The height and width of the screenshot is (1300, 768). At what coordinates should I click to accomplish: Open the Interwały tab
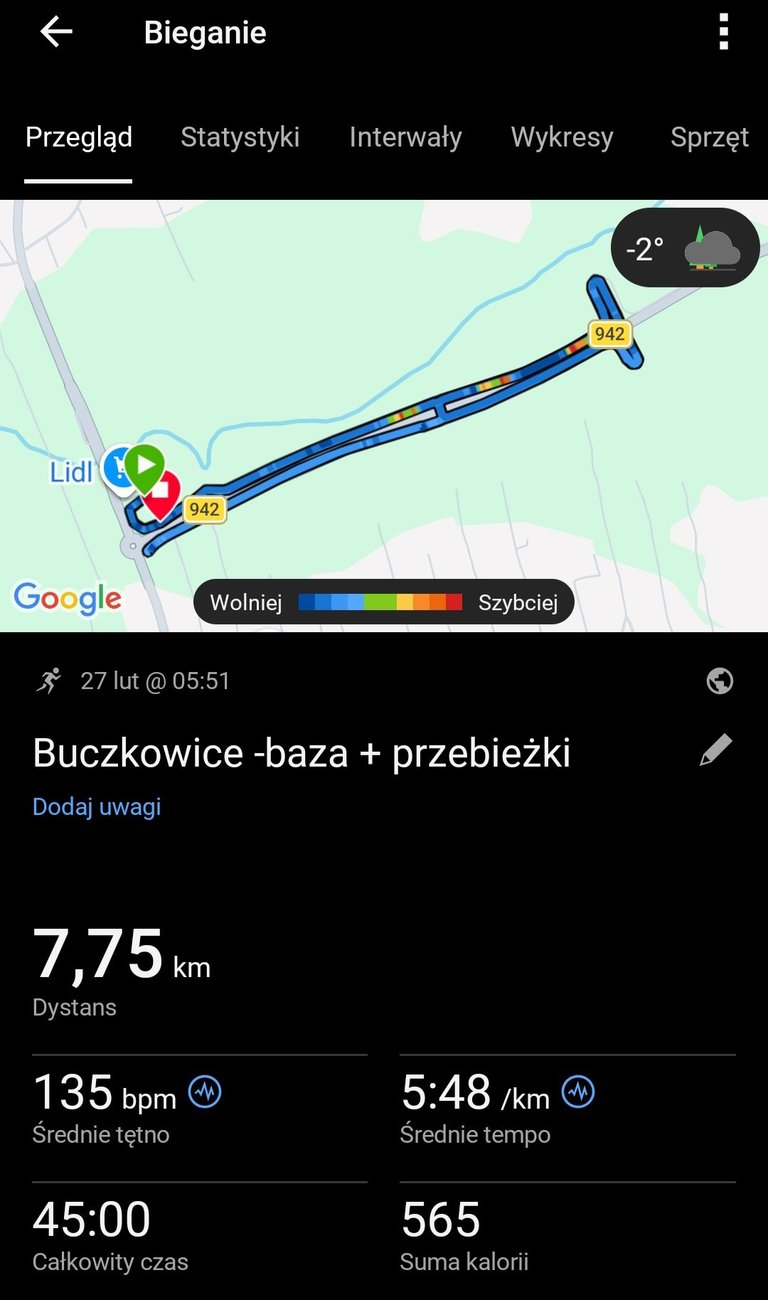coord(405,137)
